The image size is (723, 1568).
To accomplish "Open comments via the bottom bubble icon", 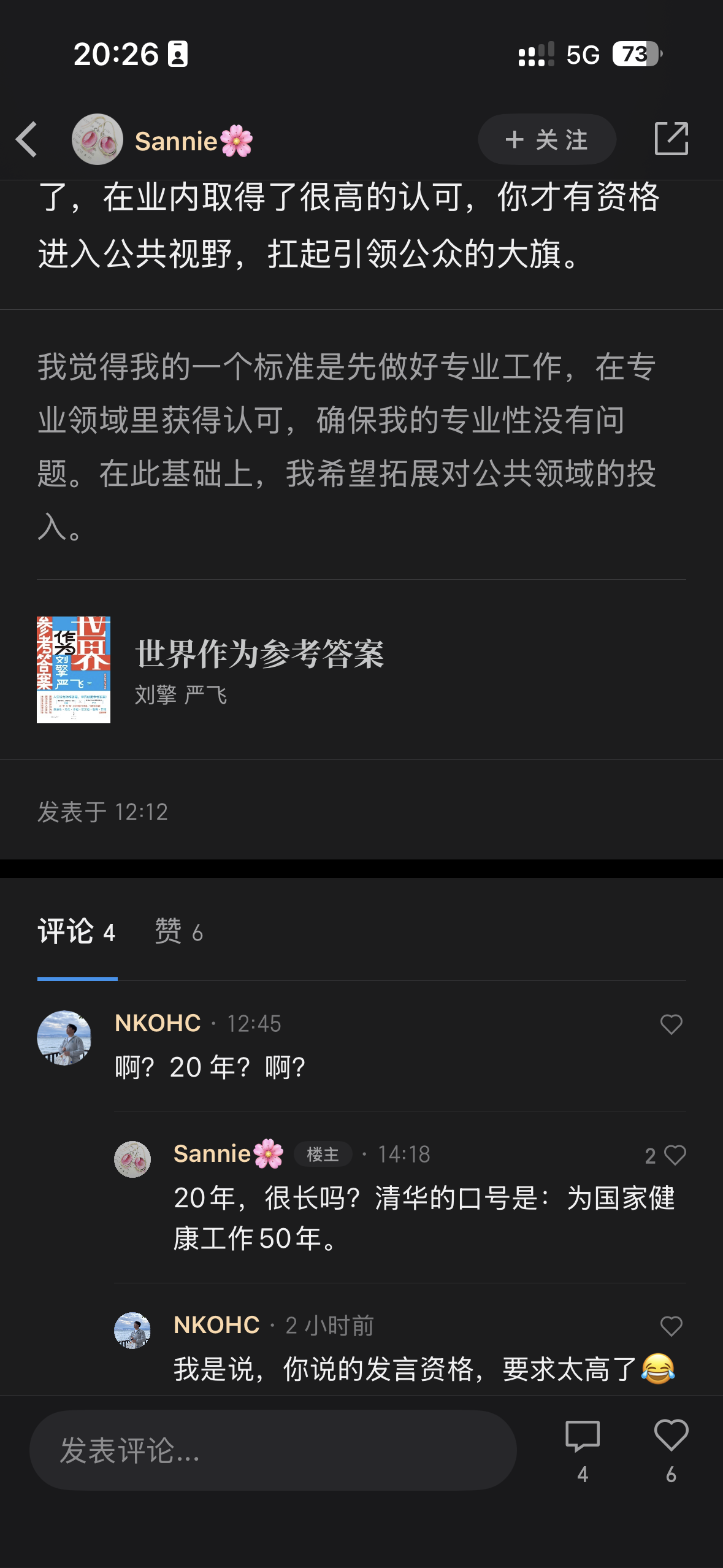I will [x=582, y=1450].
